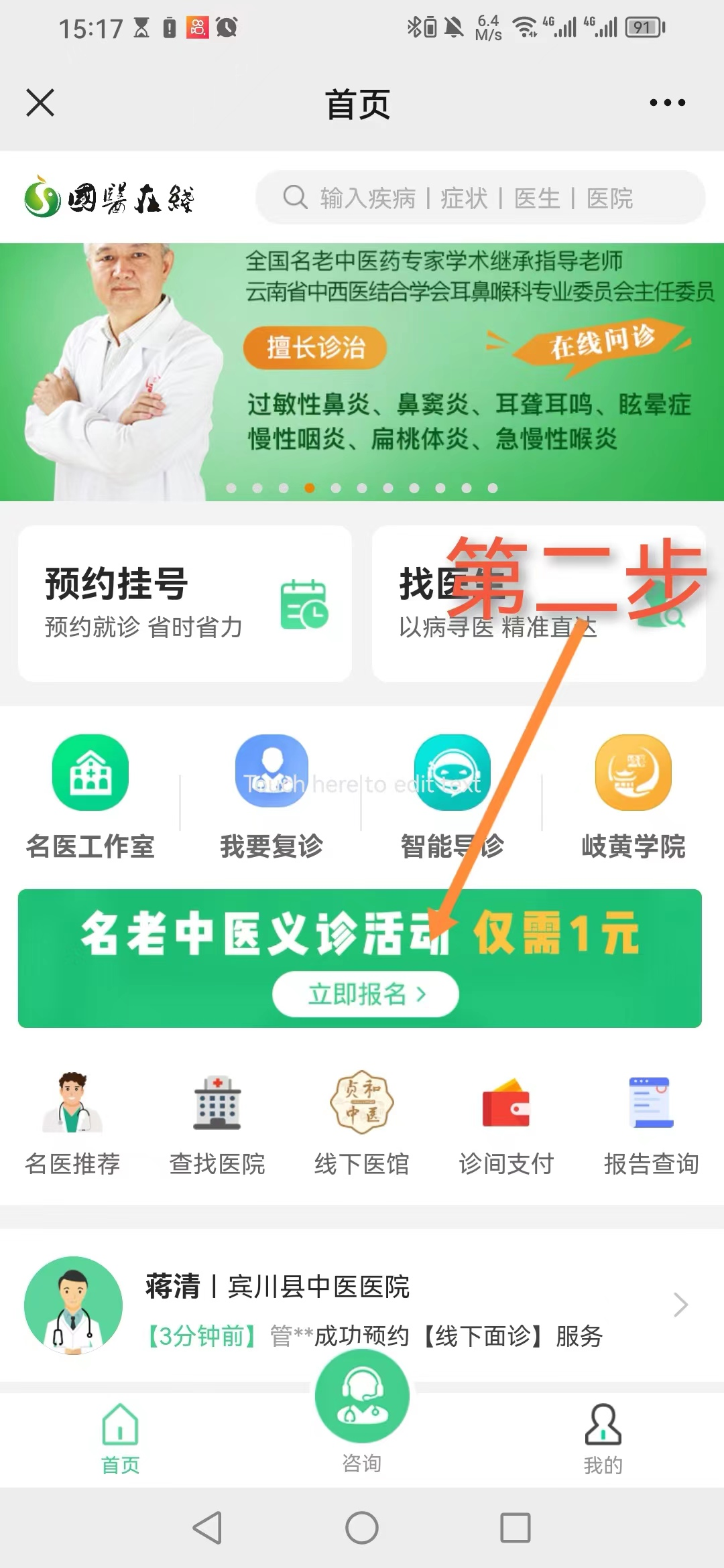
Task: Open the 找医生 find doctor card
Action: [538, 604]
